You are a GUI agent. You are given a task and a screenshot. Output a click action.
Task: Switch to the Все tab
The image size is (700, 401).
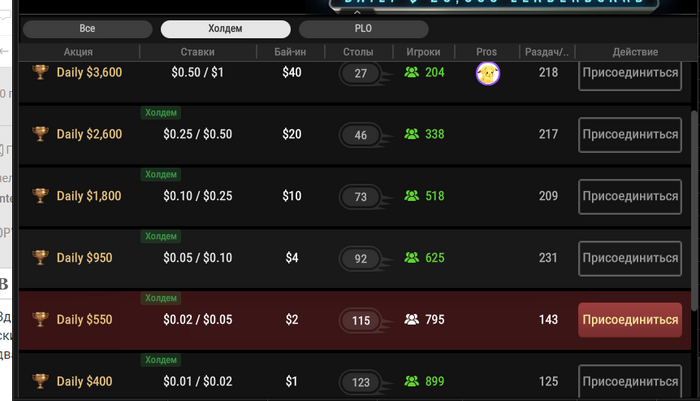(87, 29)
